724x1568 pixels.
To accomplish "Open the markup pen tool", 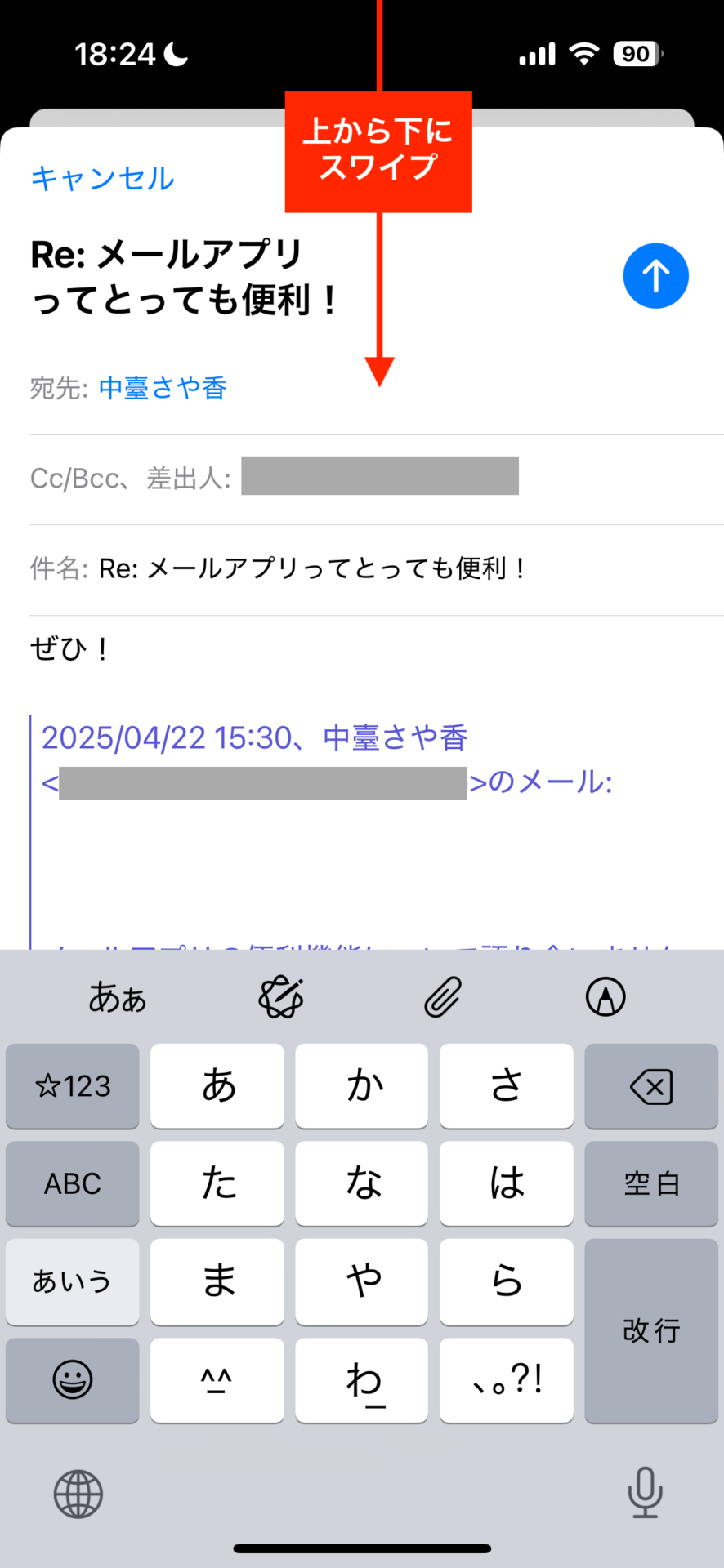I will (606, 997).
